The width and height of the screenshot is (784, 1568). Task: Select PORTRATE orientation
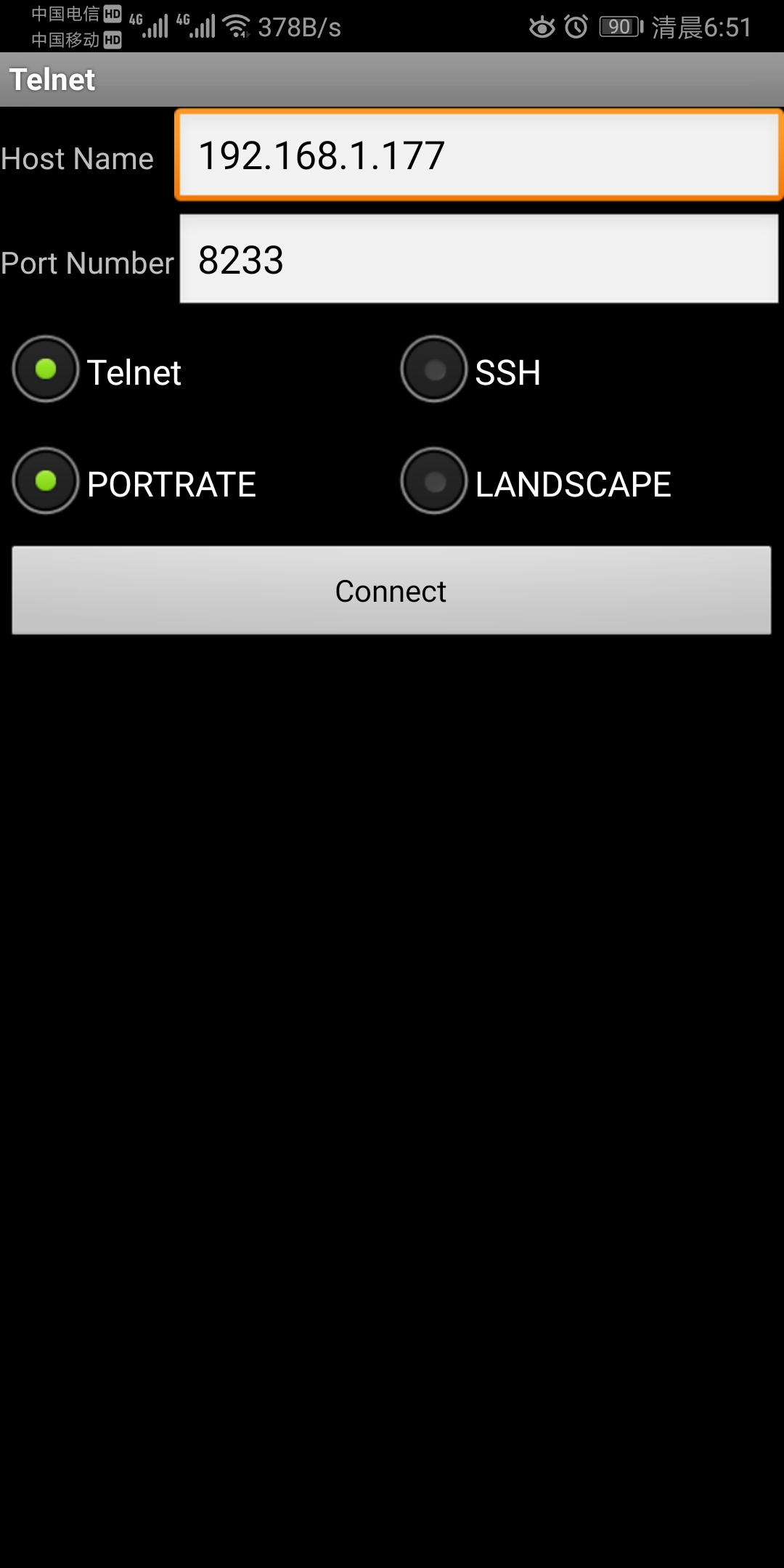coord(46,481)
